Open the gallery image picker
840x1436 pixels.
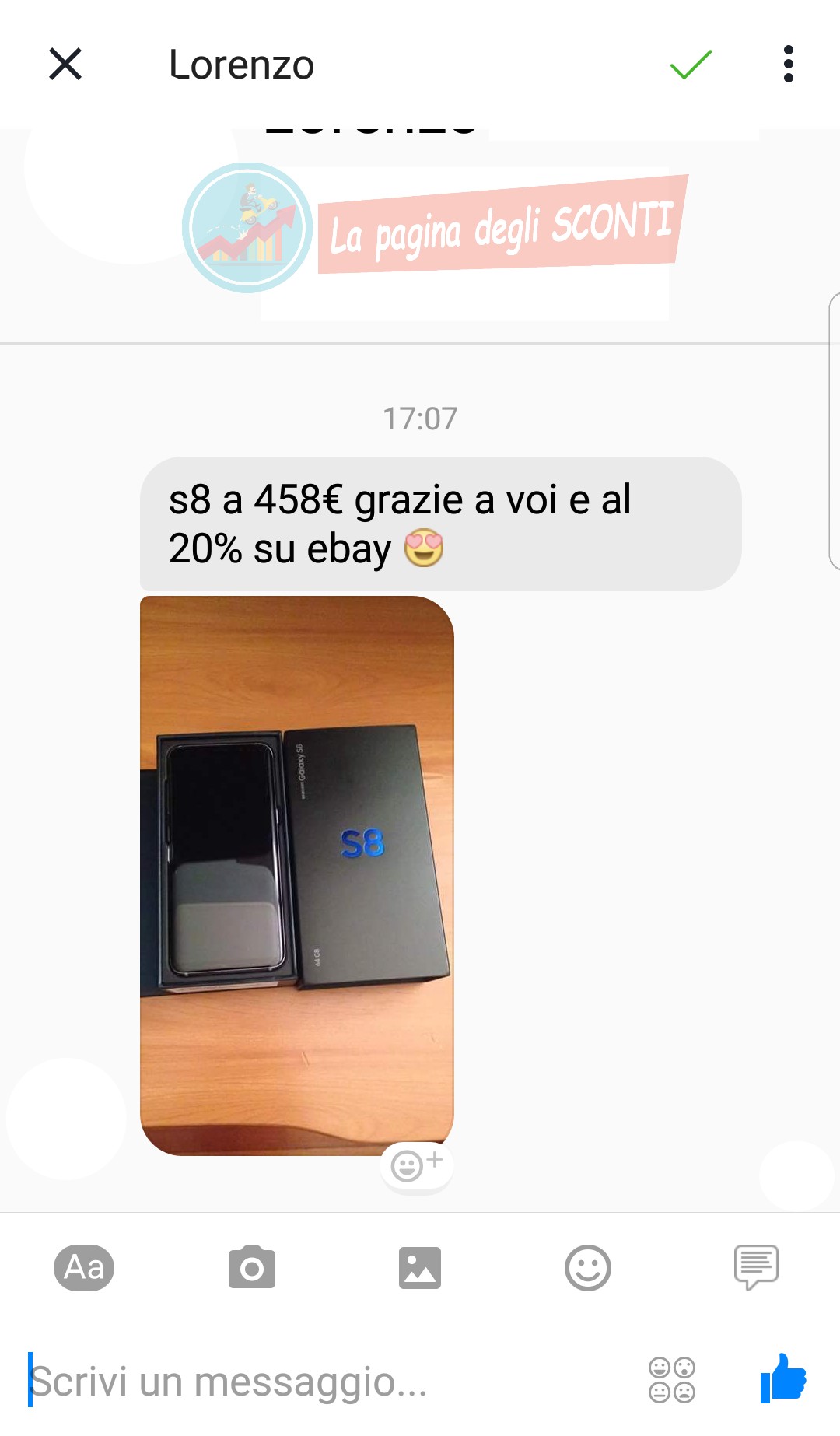point(420,1268)
